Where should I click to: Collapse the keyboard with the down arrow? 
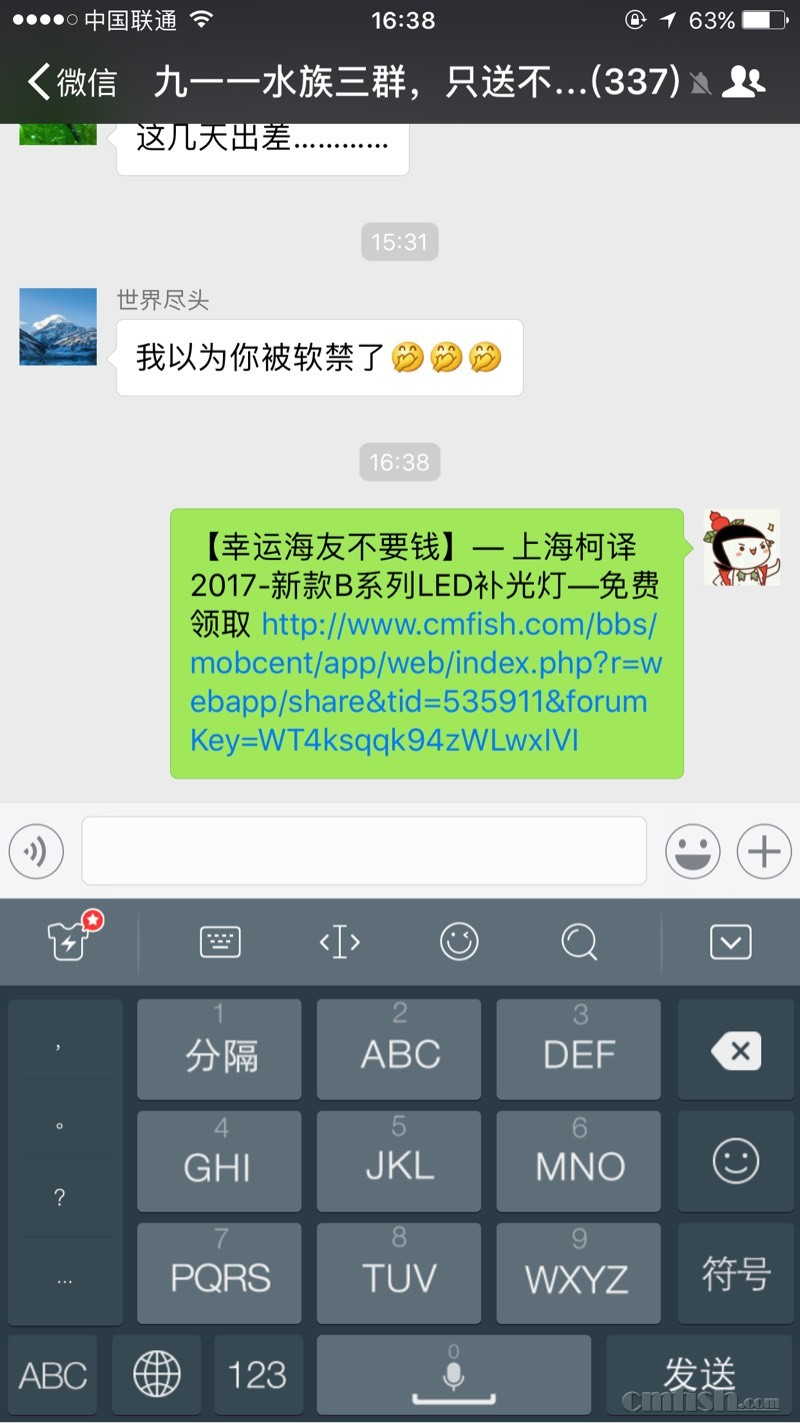[730, 941]
